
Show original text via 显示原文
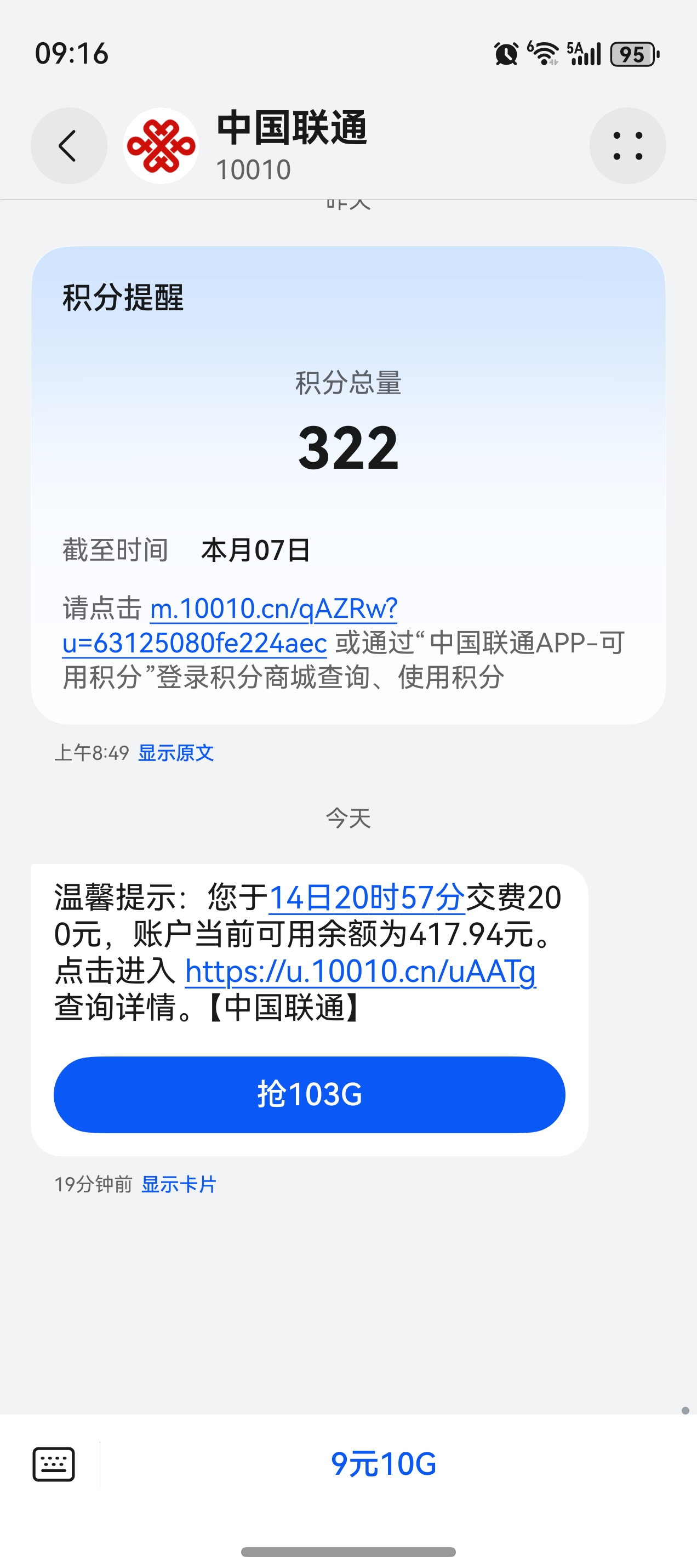177,753
